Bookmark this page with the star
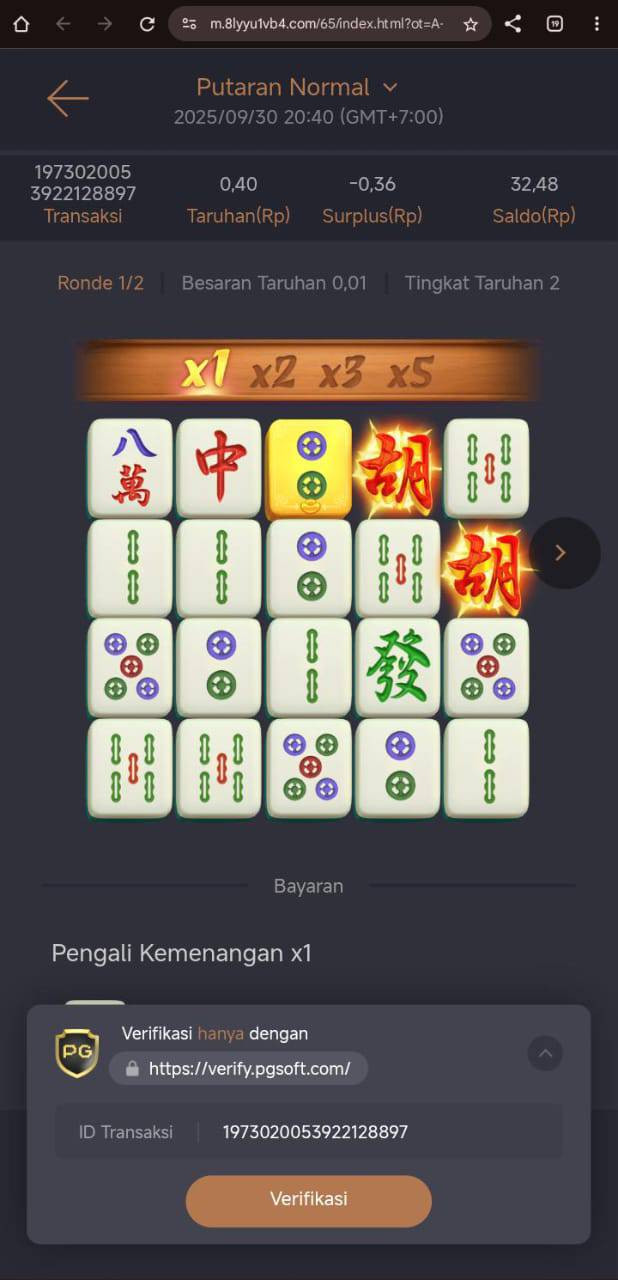 coord(470,24)
